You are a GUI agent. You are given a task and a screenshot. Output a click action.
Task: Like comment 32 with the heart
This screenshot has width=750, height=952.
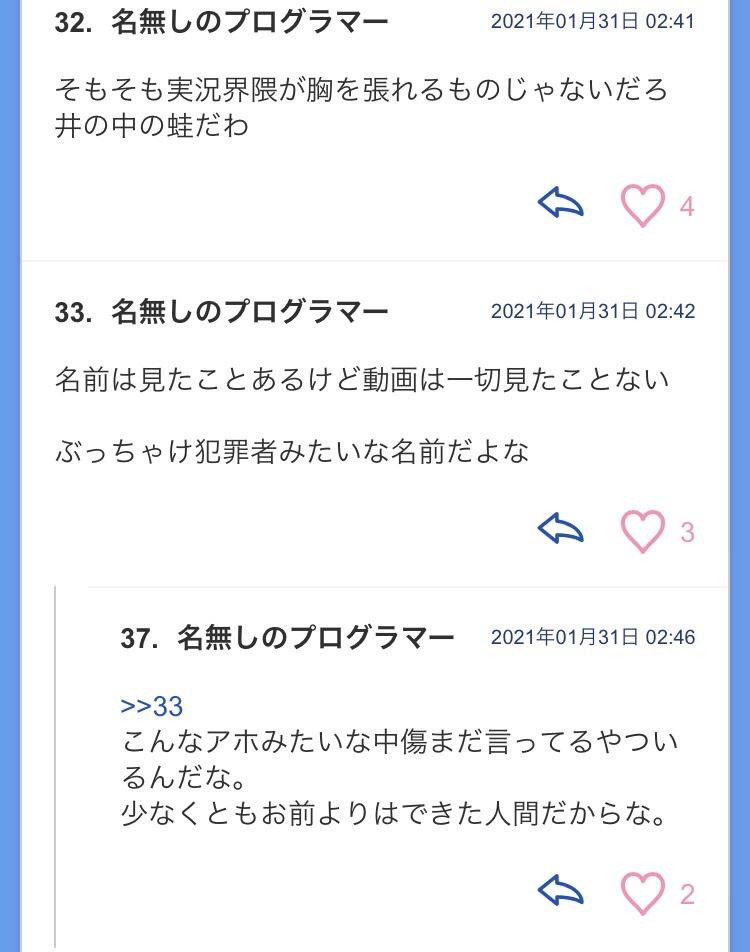tap(642, 205)
